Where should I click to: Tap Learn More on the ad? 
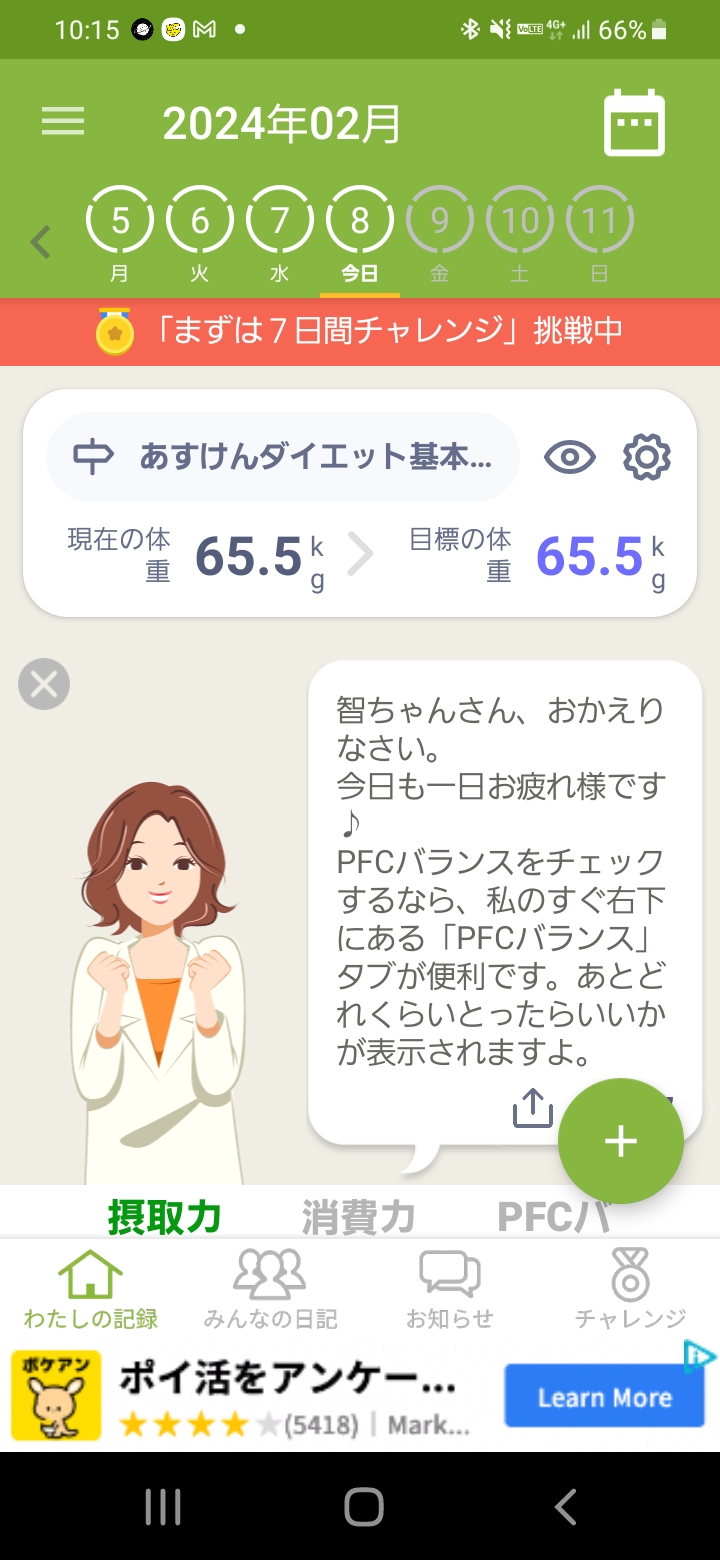[604, 1397]
